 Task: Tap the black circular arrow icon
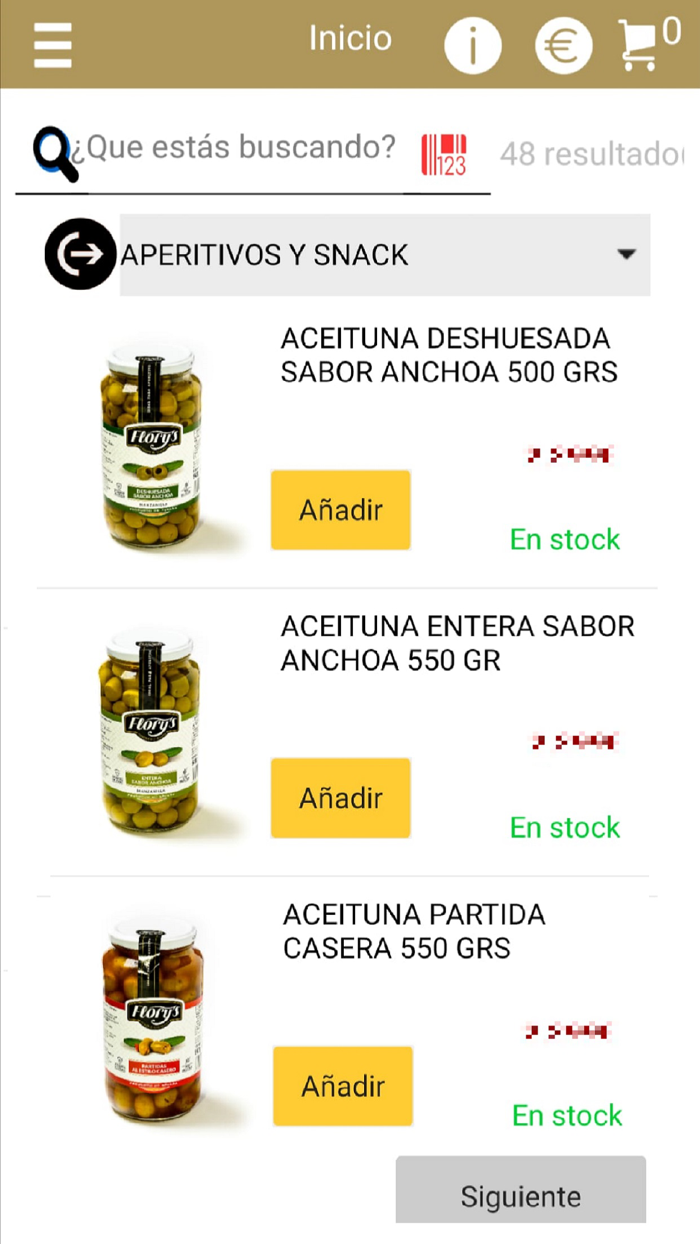point(80,254)
